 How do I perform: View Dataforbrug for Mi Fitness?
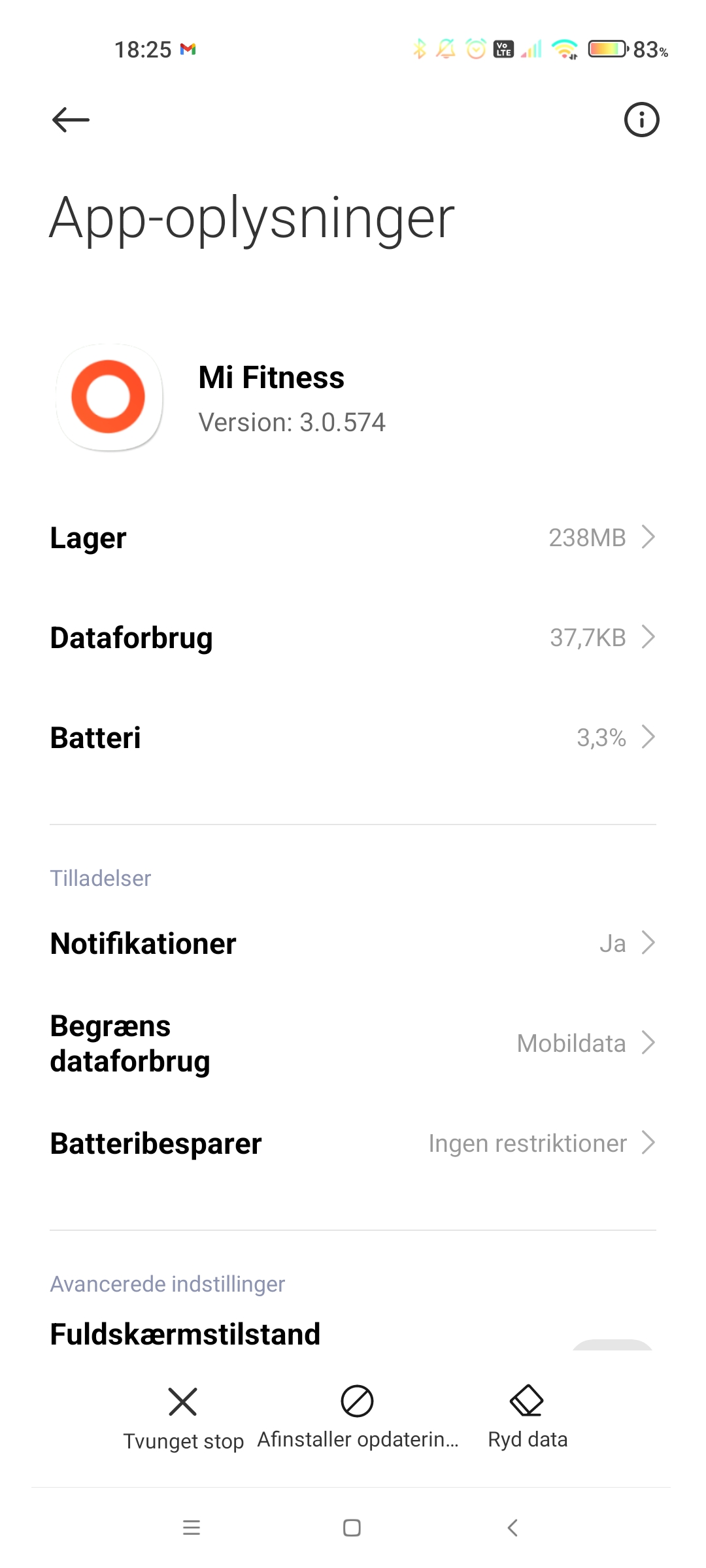pos(353,638)
